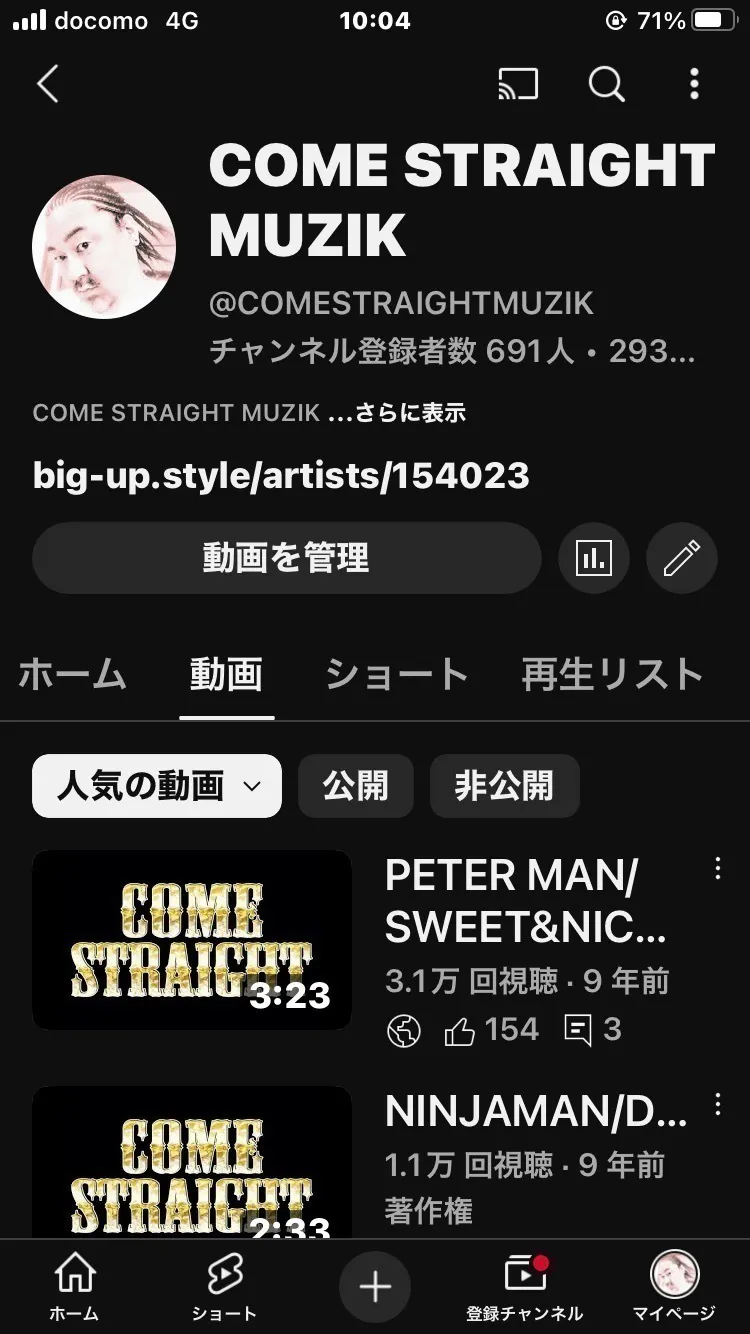
Task: Tap the pencil icon to edit channel
Action: pos(682,558)
